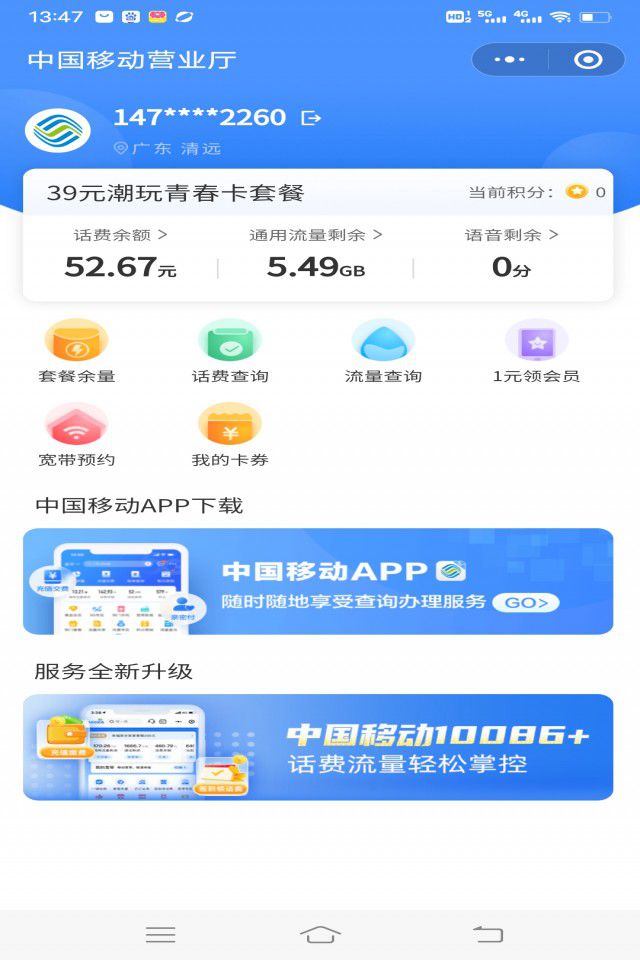
Task: Open the mini program more-options menu
Action: (509, 60)
